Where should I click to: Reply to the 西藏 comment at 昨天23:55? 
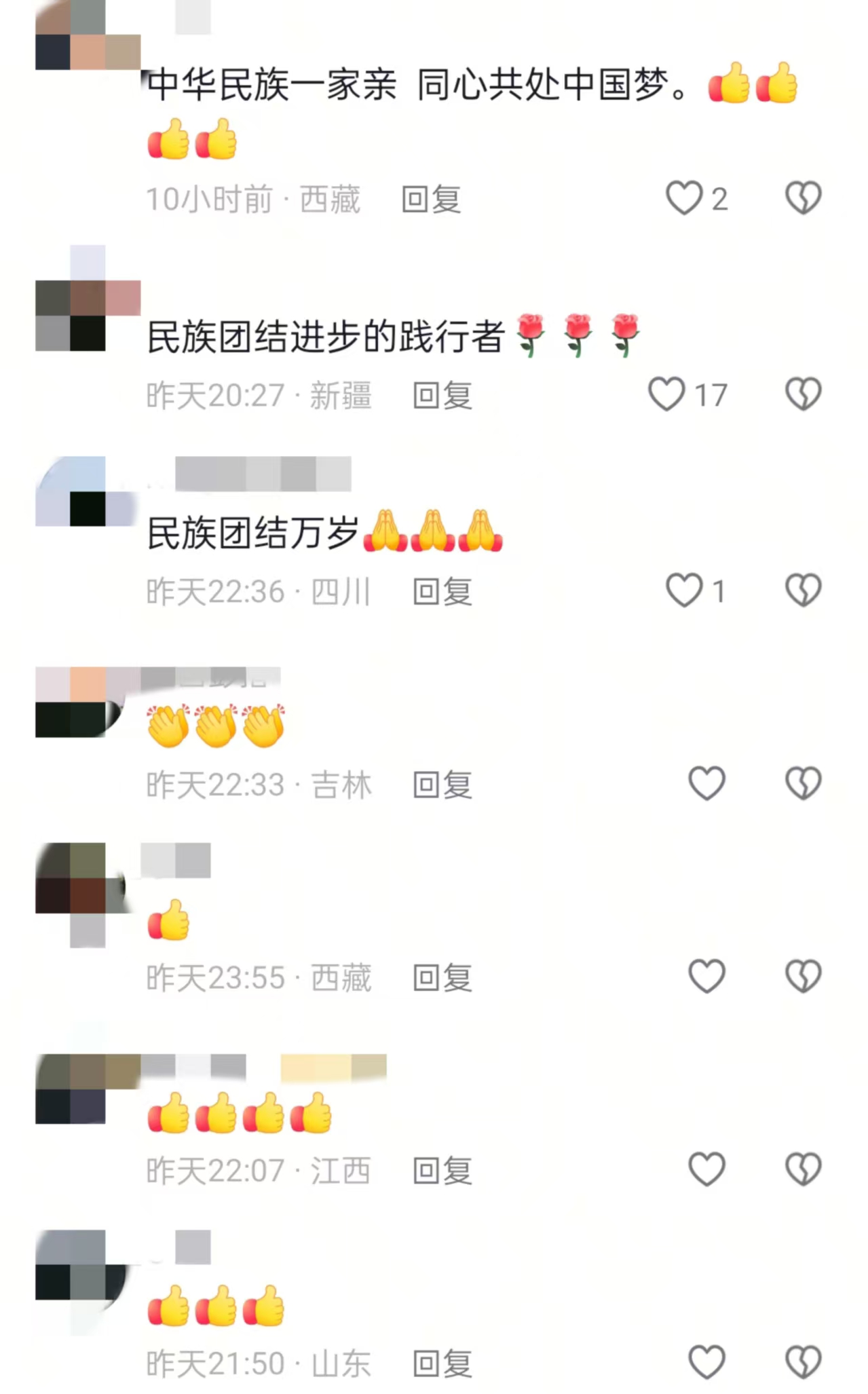pyautogui.click(x=442, y=978)
